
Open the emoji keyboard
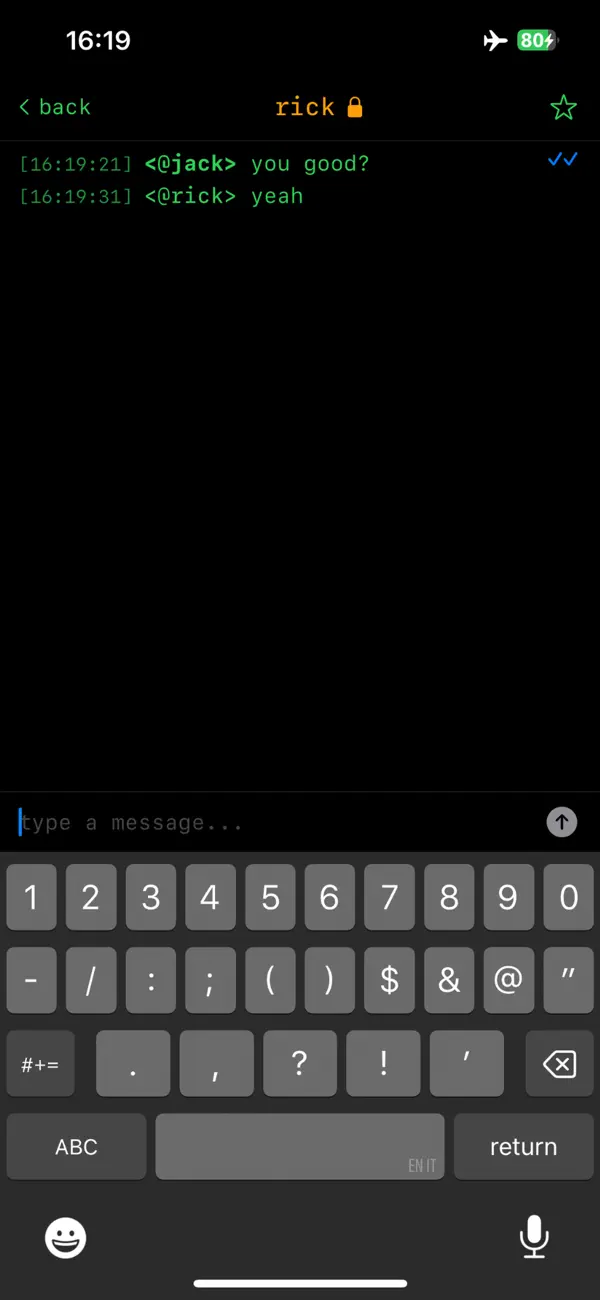click(x=66, y=1238)
